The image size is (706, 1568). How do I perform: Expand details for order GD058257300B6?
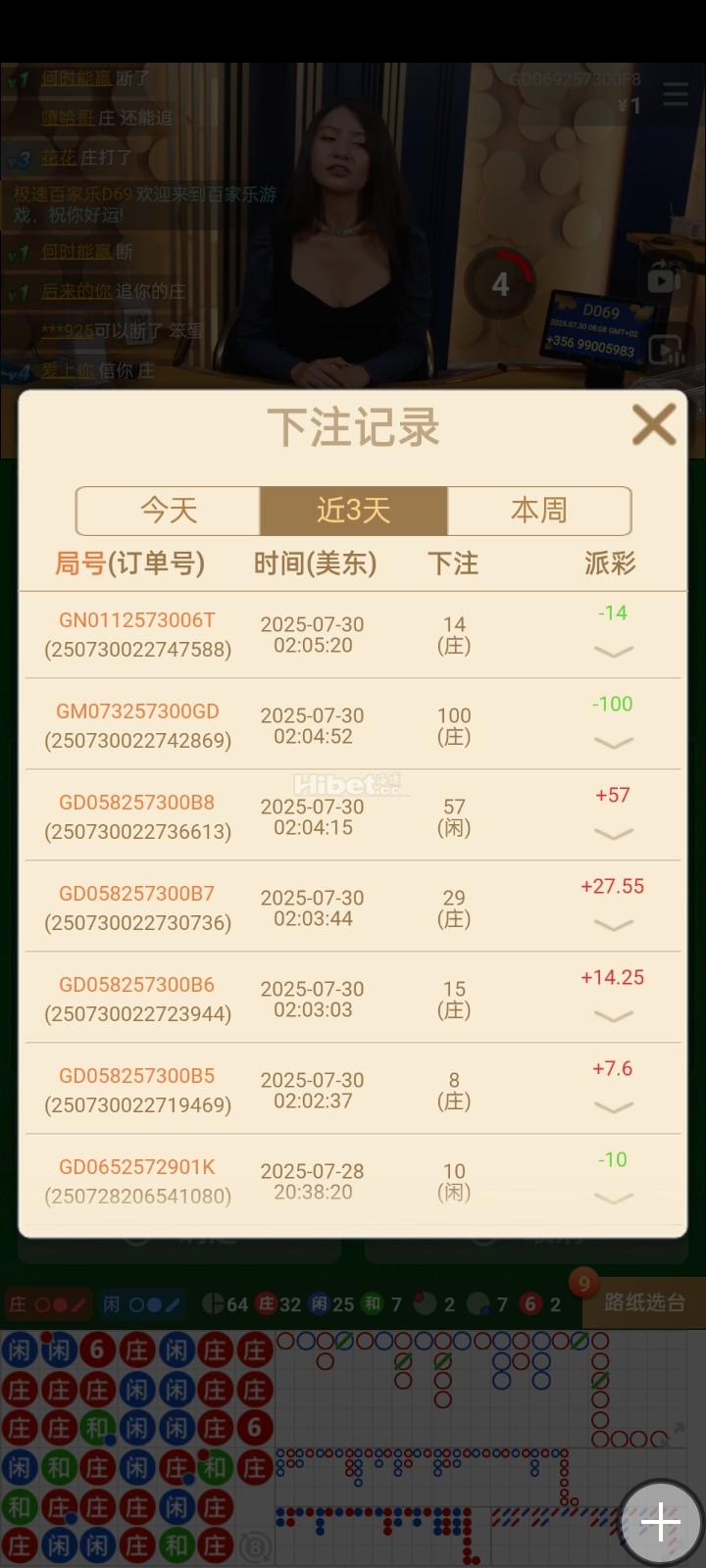point(614,1015)
